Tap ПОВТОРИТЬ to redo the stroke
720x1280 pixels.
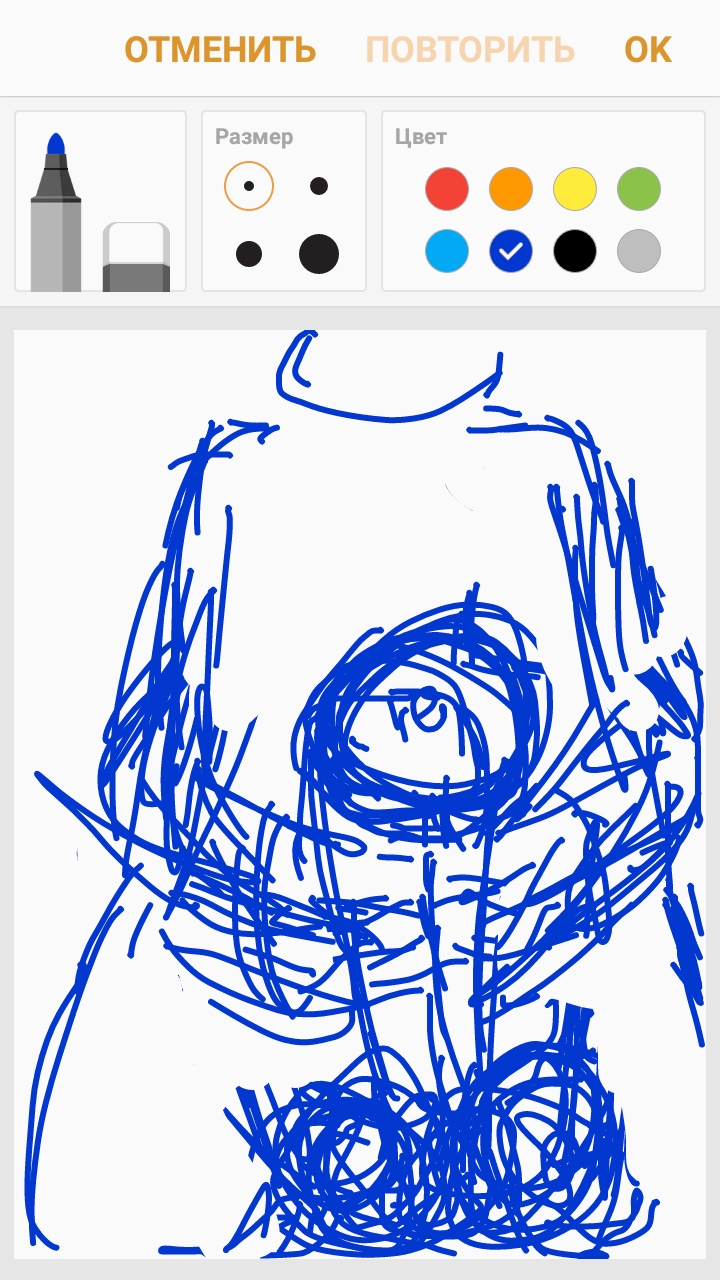click(470, 49)
